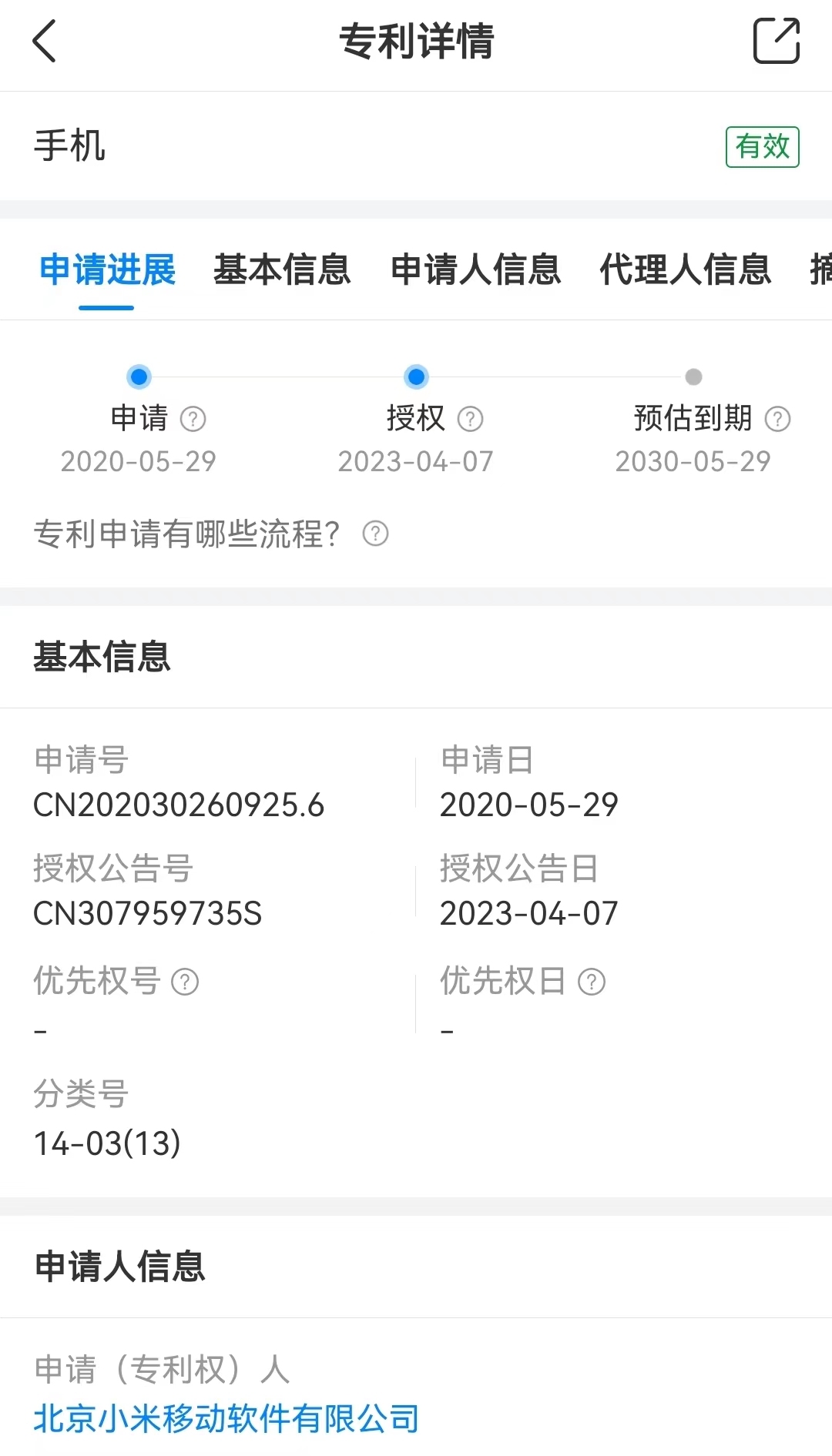Tap help icon beside 优先权号
Screen dimensions: 832x1456
(x=185, y=982)
